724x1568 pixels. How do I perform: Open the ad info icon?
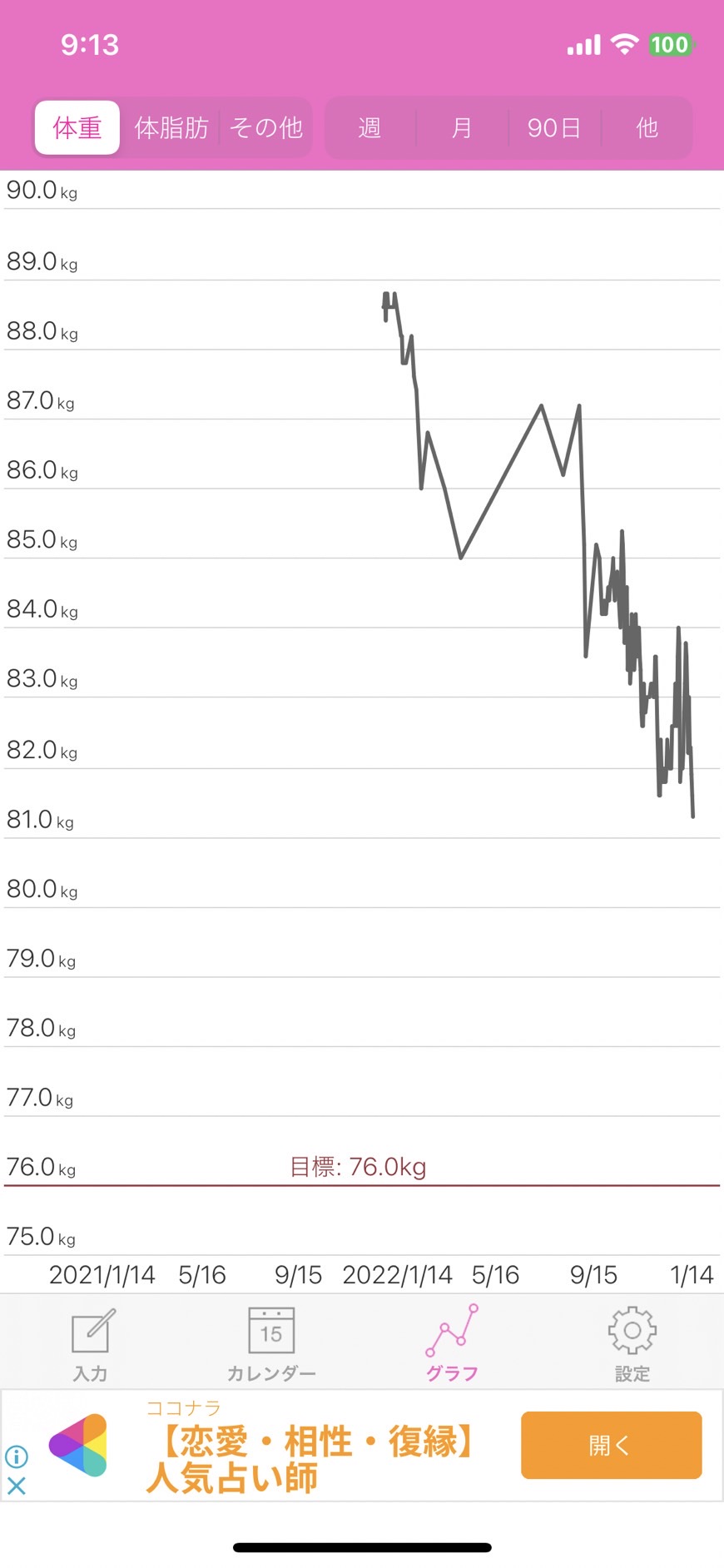point(17,1456)
